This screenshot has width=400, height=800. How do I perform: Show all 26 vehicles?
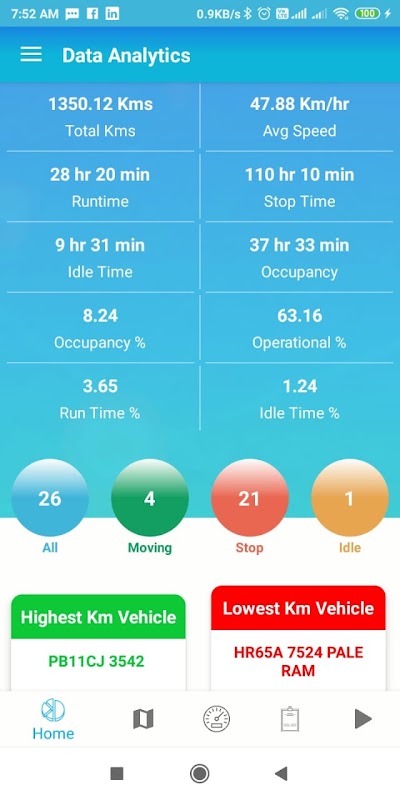pos(50,497)
